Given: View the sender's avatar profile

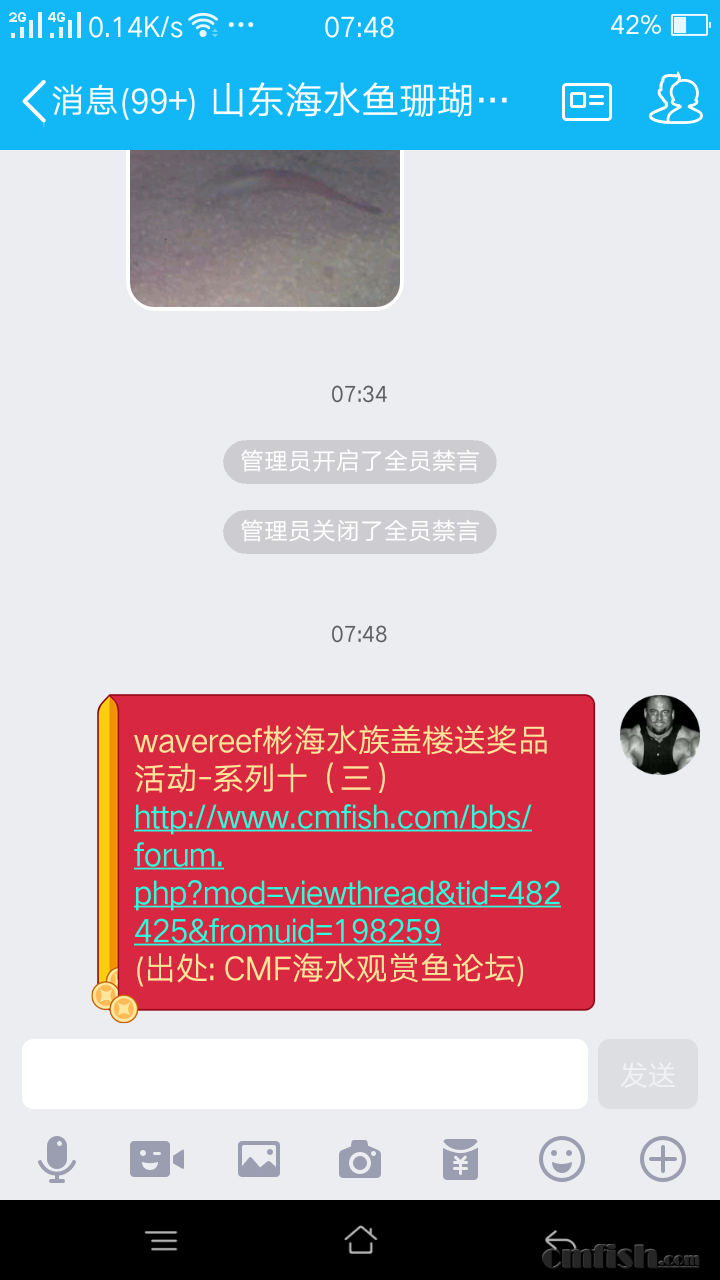Looking at the screenshot, I should (660, 735).
